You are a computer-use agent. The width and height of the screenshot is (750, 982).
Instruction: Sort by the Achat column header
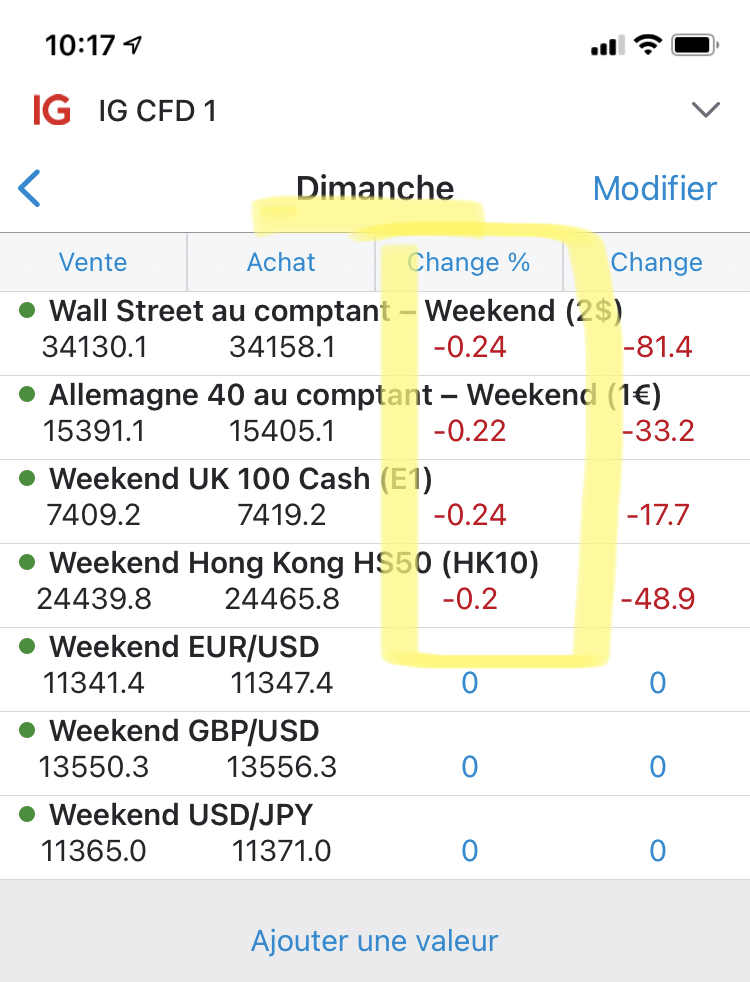click(281, 262)
